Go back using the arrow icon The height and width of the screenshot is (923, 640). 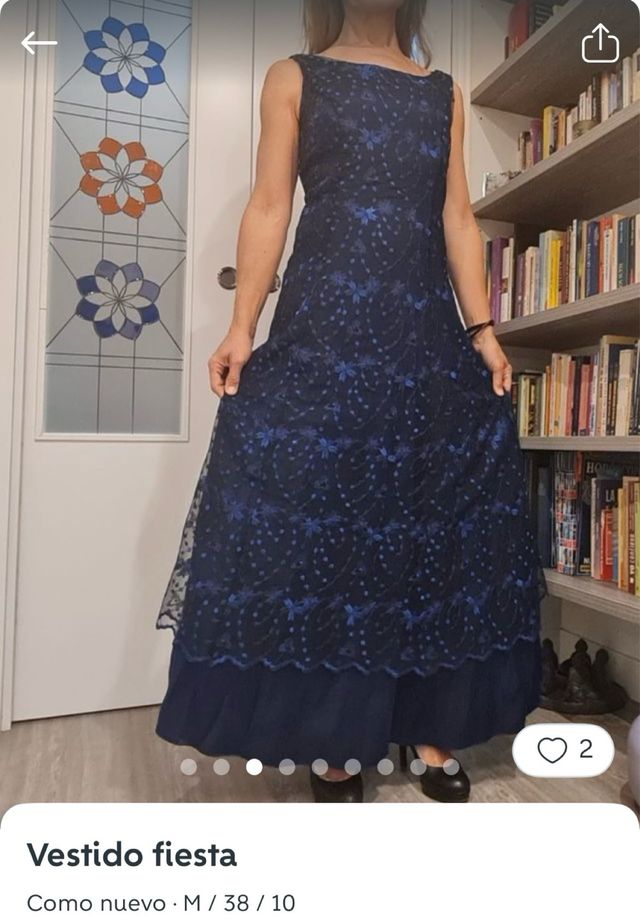coord(39,43)
